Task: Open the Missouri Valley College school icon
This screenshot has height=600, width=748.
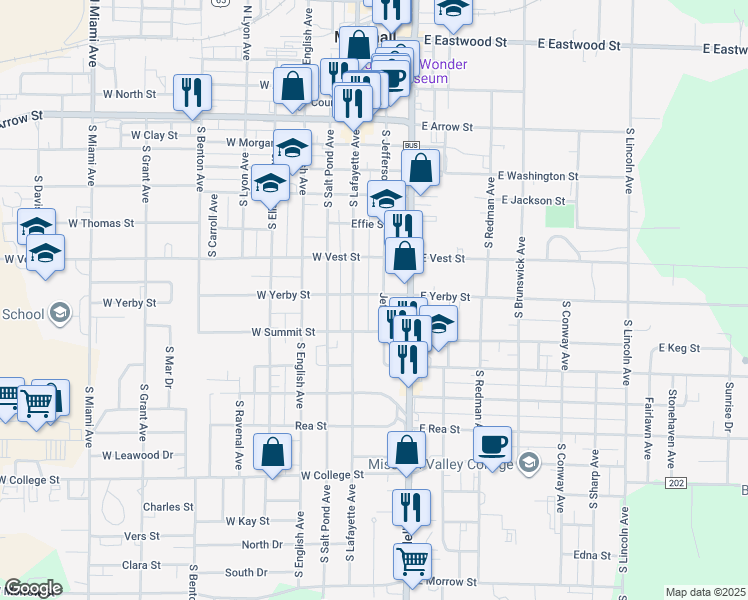Action: 529,463
